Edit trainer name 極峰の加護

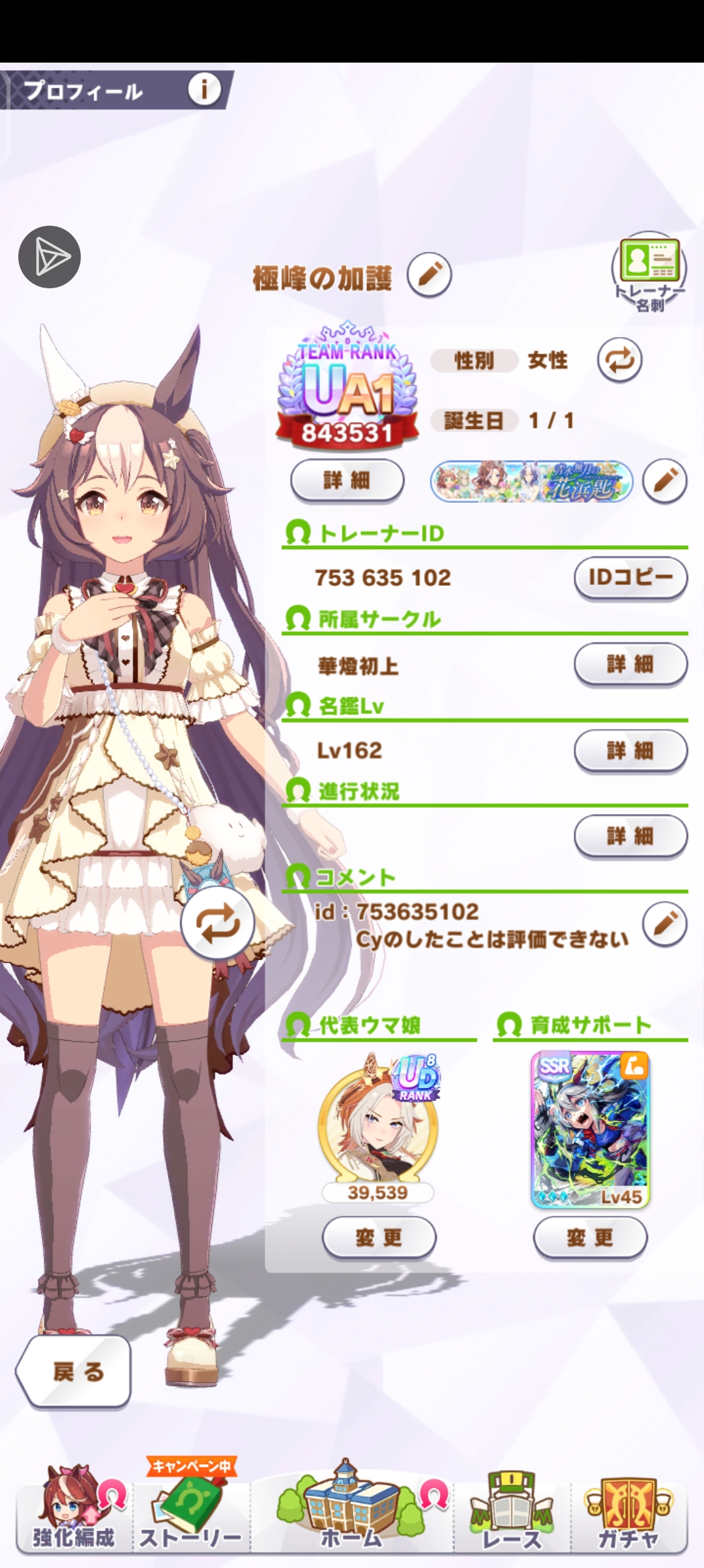point(430,275)
